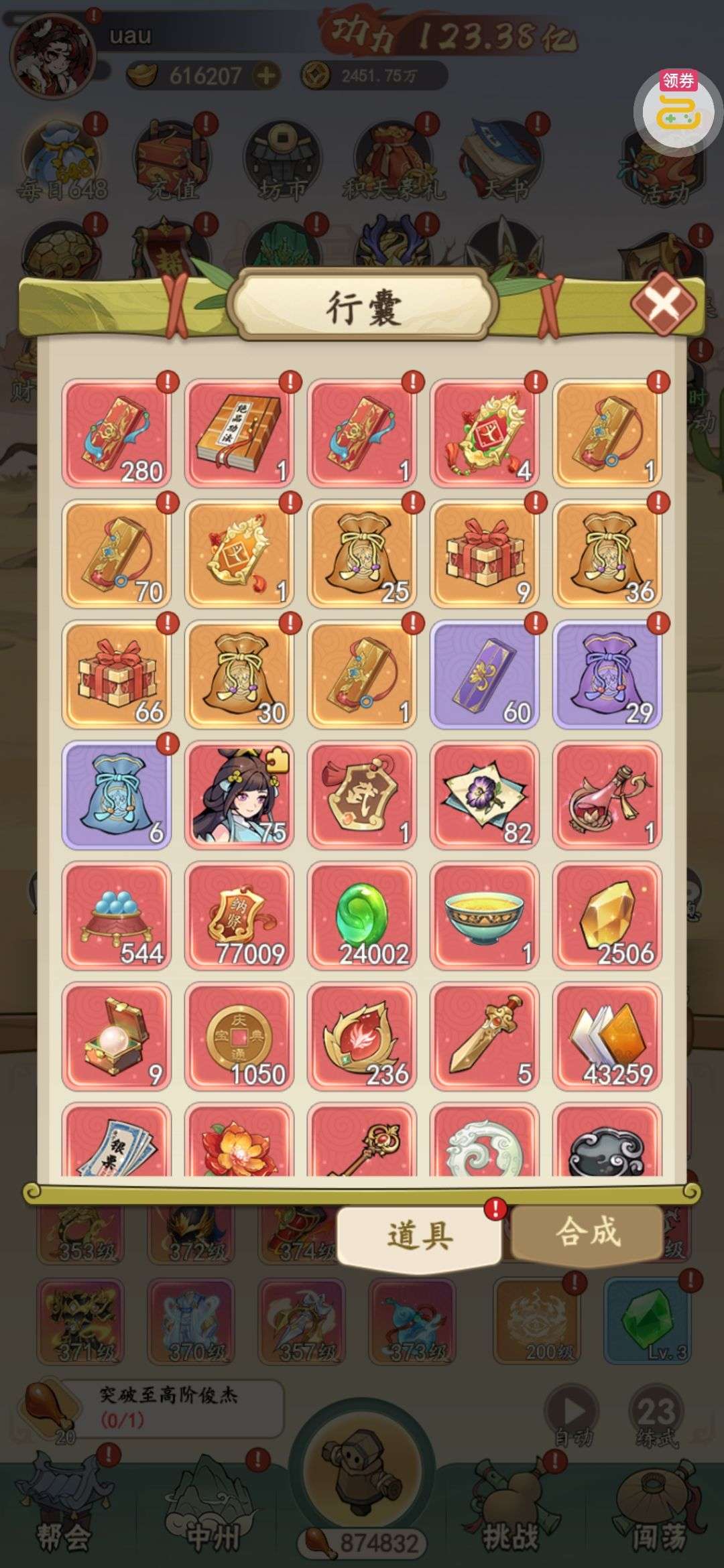Select the 道具 tab
724x1568 pixels.
(420, 1235)
